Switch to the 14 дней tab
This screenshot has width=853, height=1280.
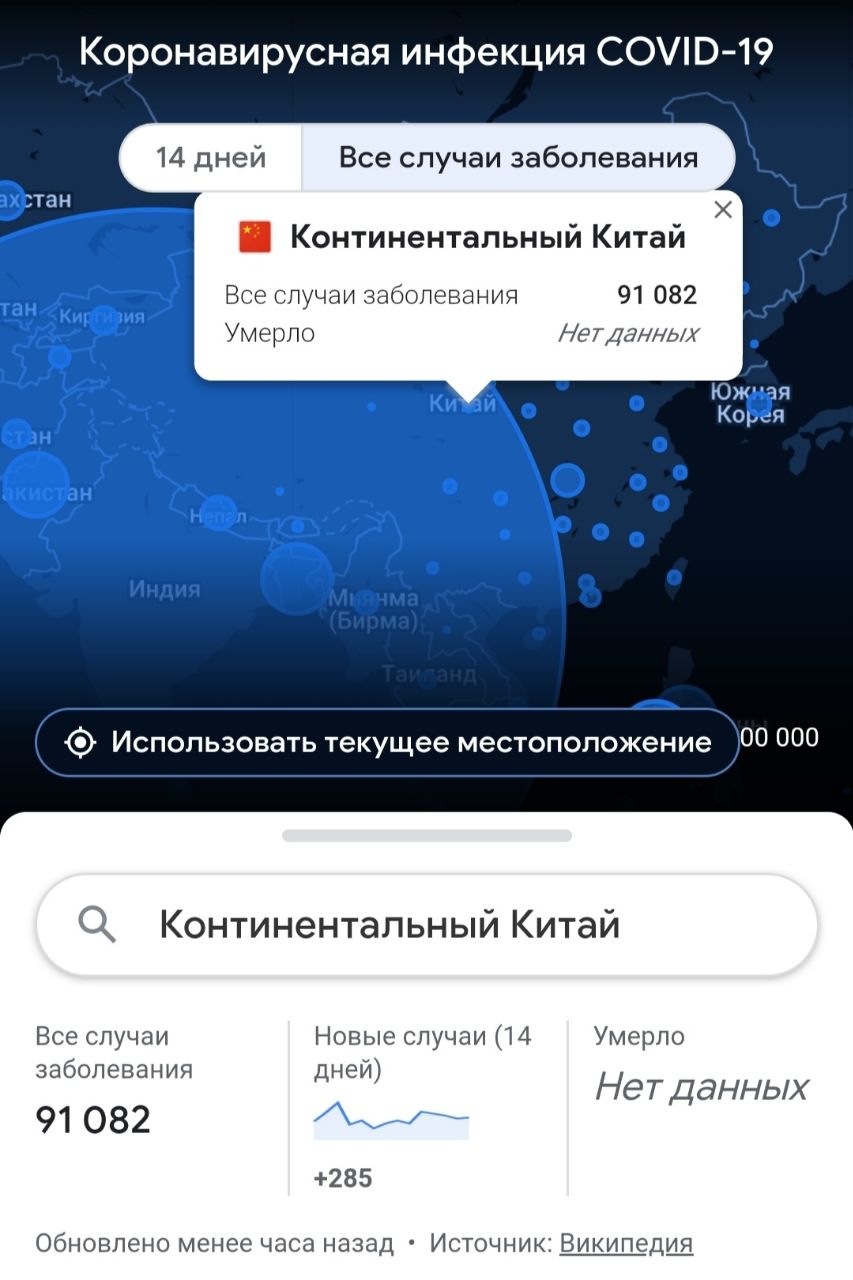pyautogui.click(x=211, y=158)
